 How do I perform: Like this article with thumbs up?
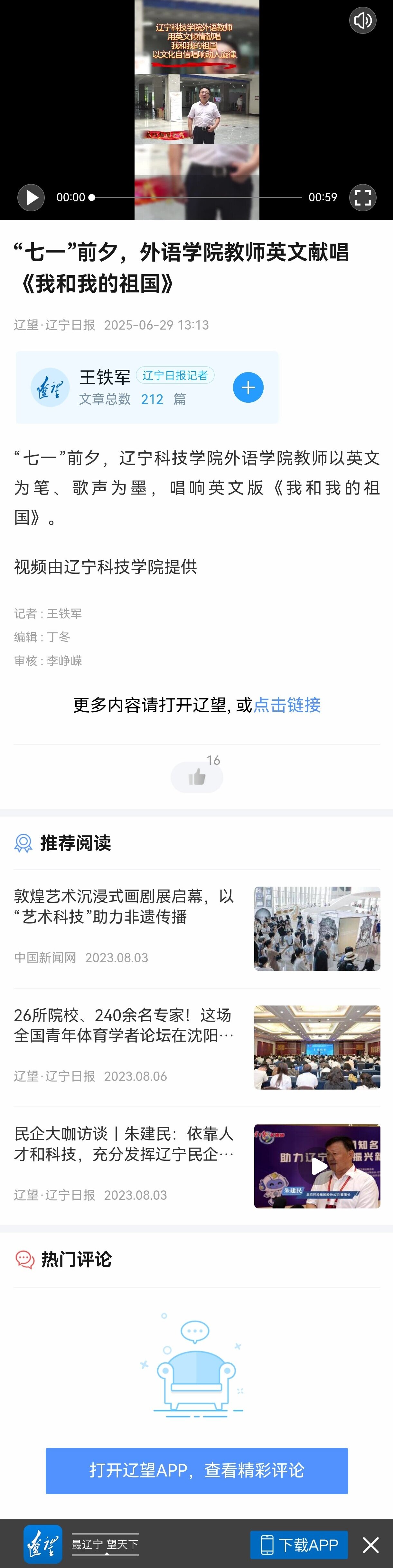tap(196, 777)
